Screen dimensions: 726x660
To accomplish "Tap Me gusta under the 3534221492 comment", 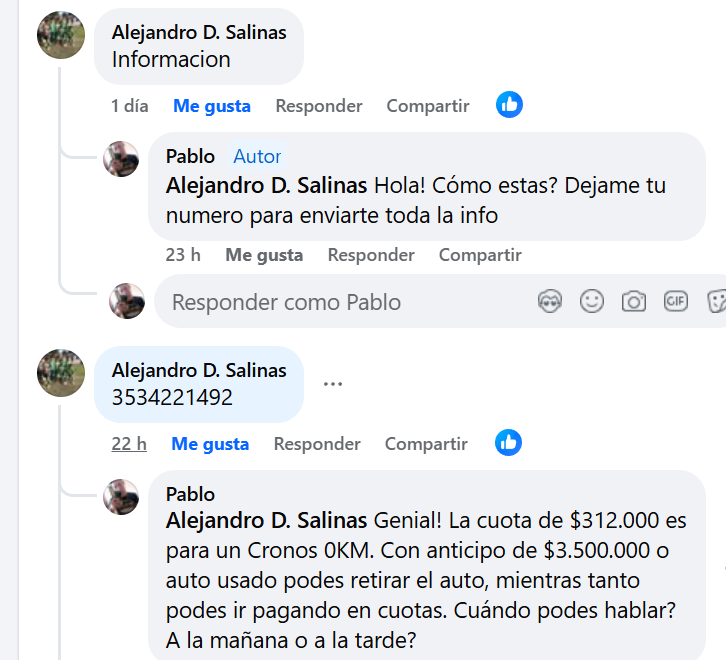I will click(x=209, y=444).
